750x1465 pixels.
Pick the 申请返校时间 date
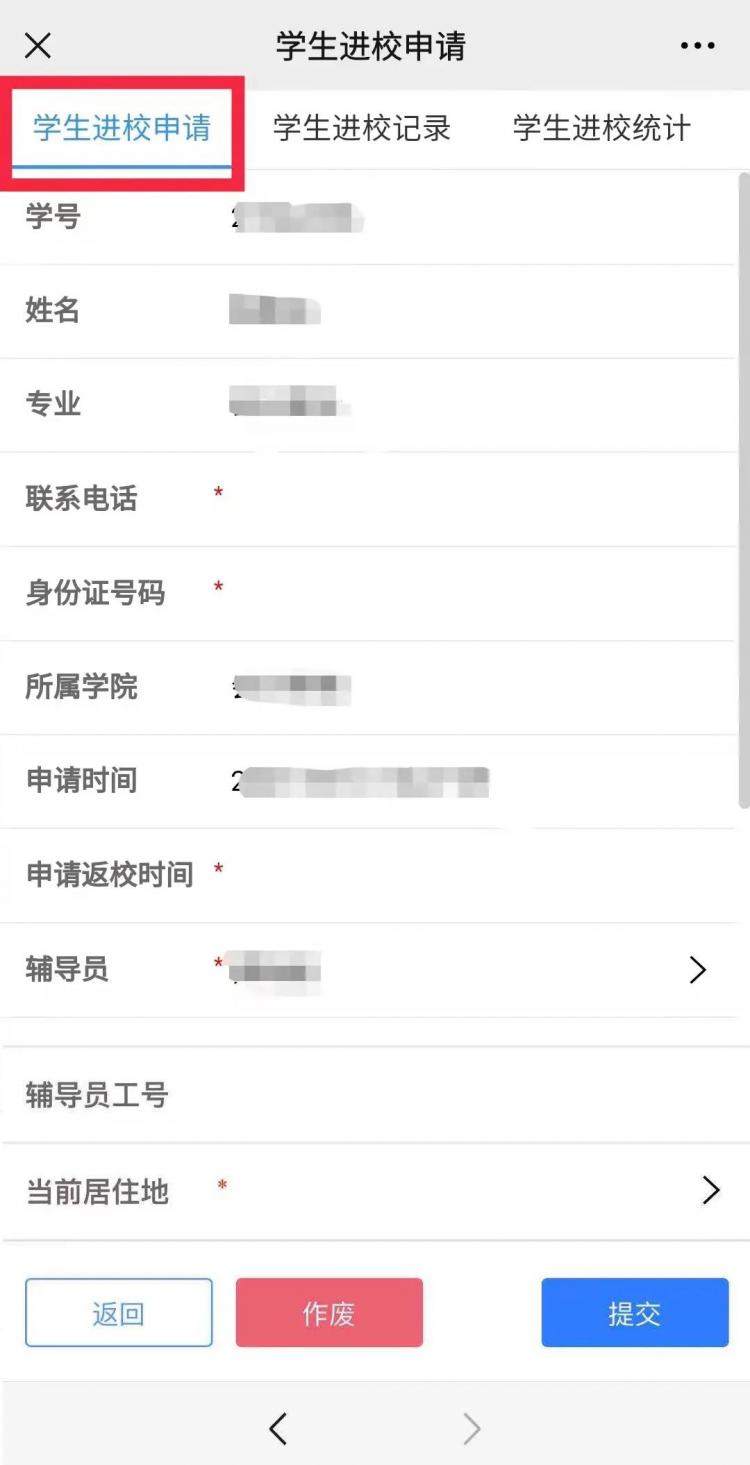[470, 875]
